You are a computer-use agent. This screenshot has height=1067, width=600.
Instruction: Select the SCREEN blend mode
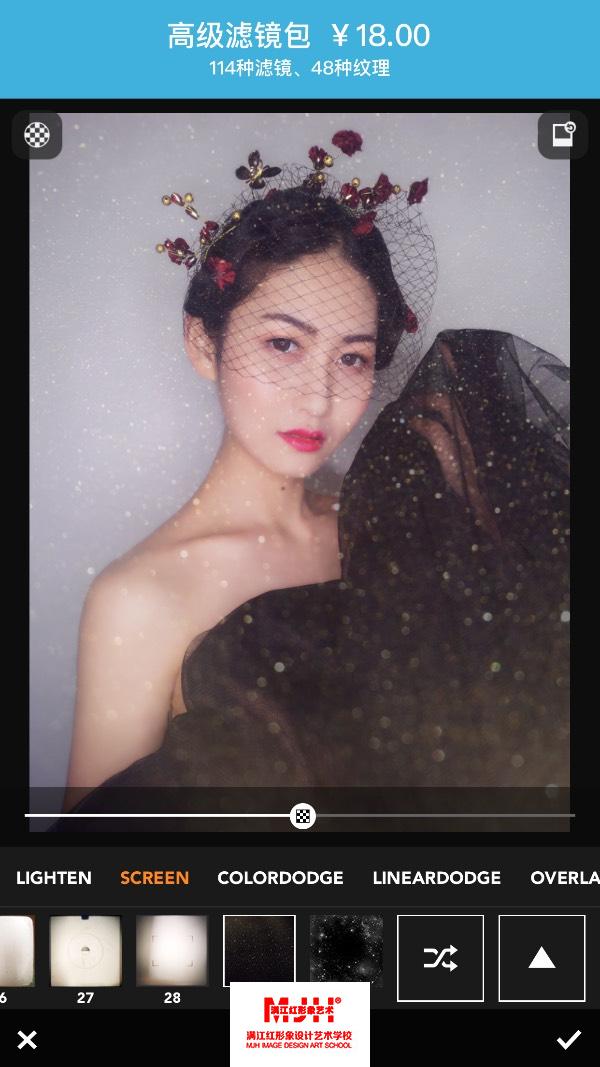154,878
